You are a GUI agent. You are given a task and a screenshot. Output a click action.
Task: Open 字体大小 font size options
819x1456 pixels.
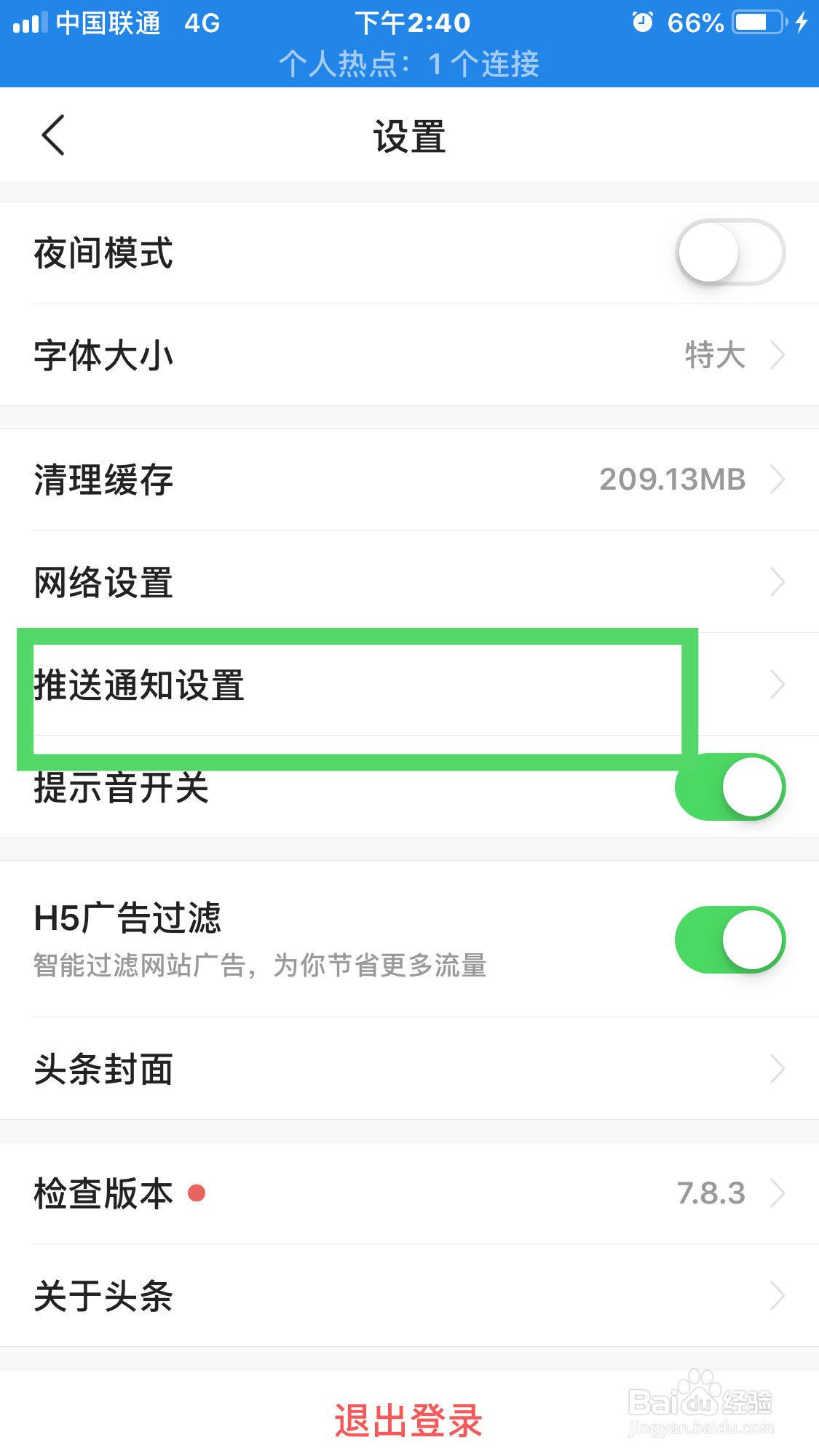(x=409, y=356)
